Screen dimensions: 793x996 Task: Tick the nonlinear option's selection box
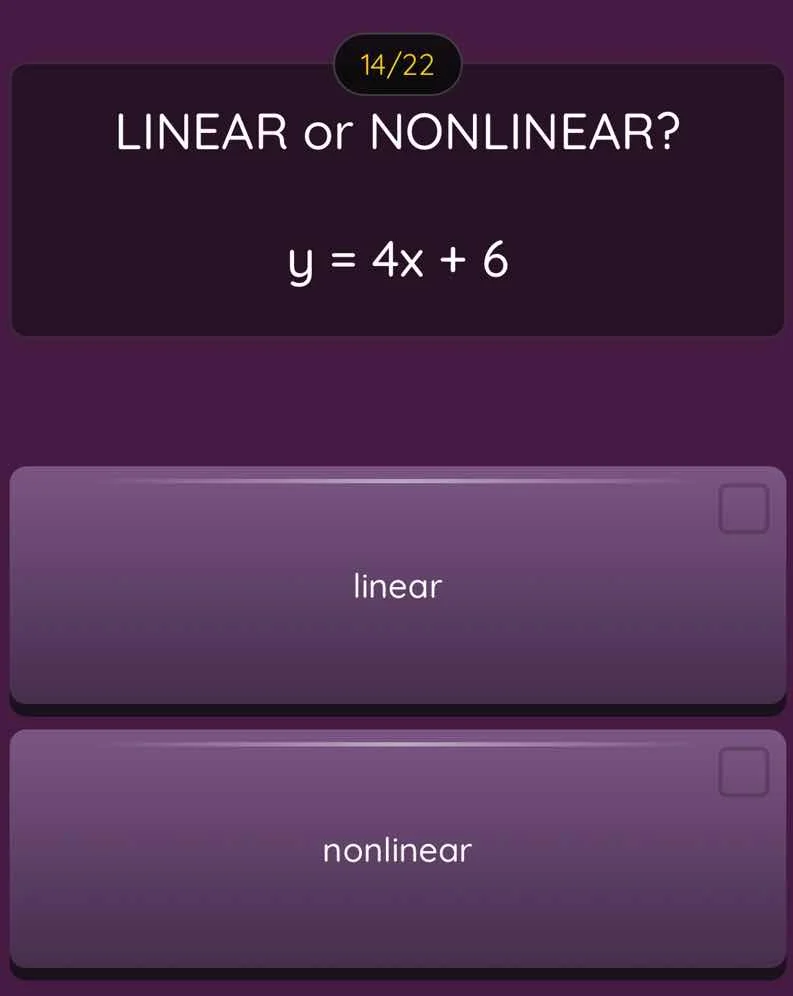click(742, 772)
